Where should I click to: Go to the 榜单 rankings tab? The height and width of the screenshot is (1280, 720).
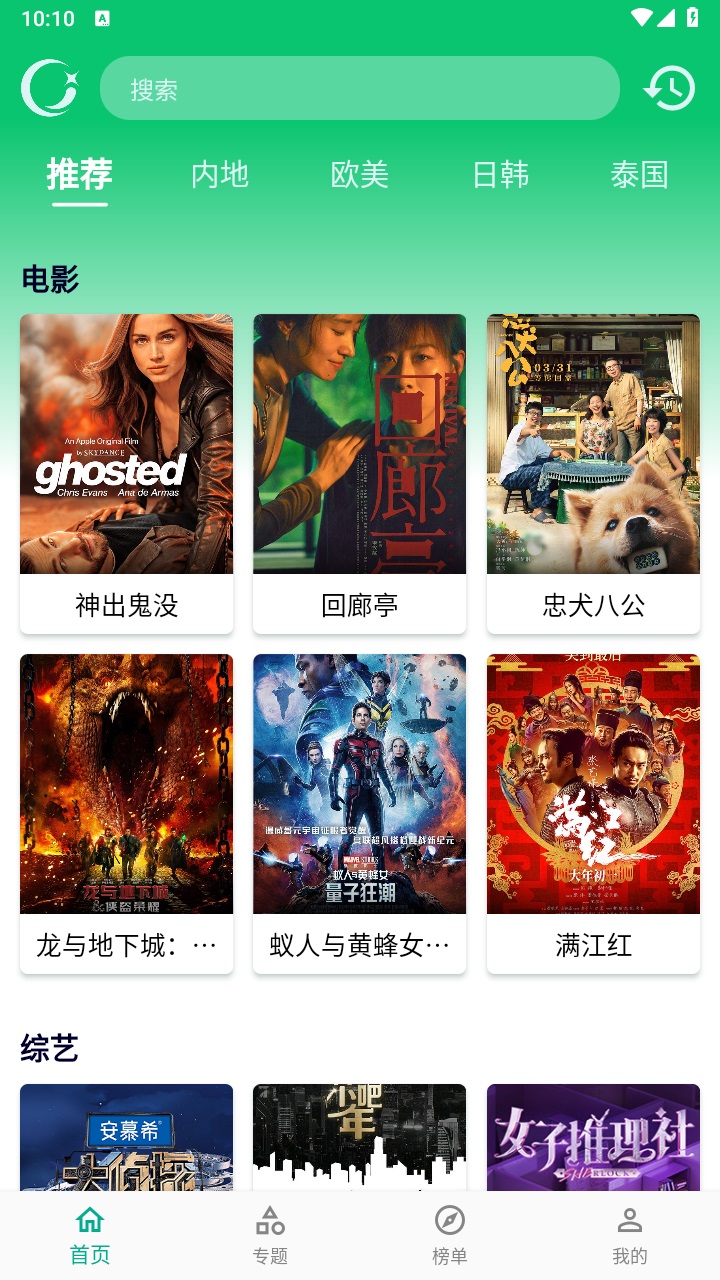(x=450, y=1236)
